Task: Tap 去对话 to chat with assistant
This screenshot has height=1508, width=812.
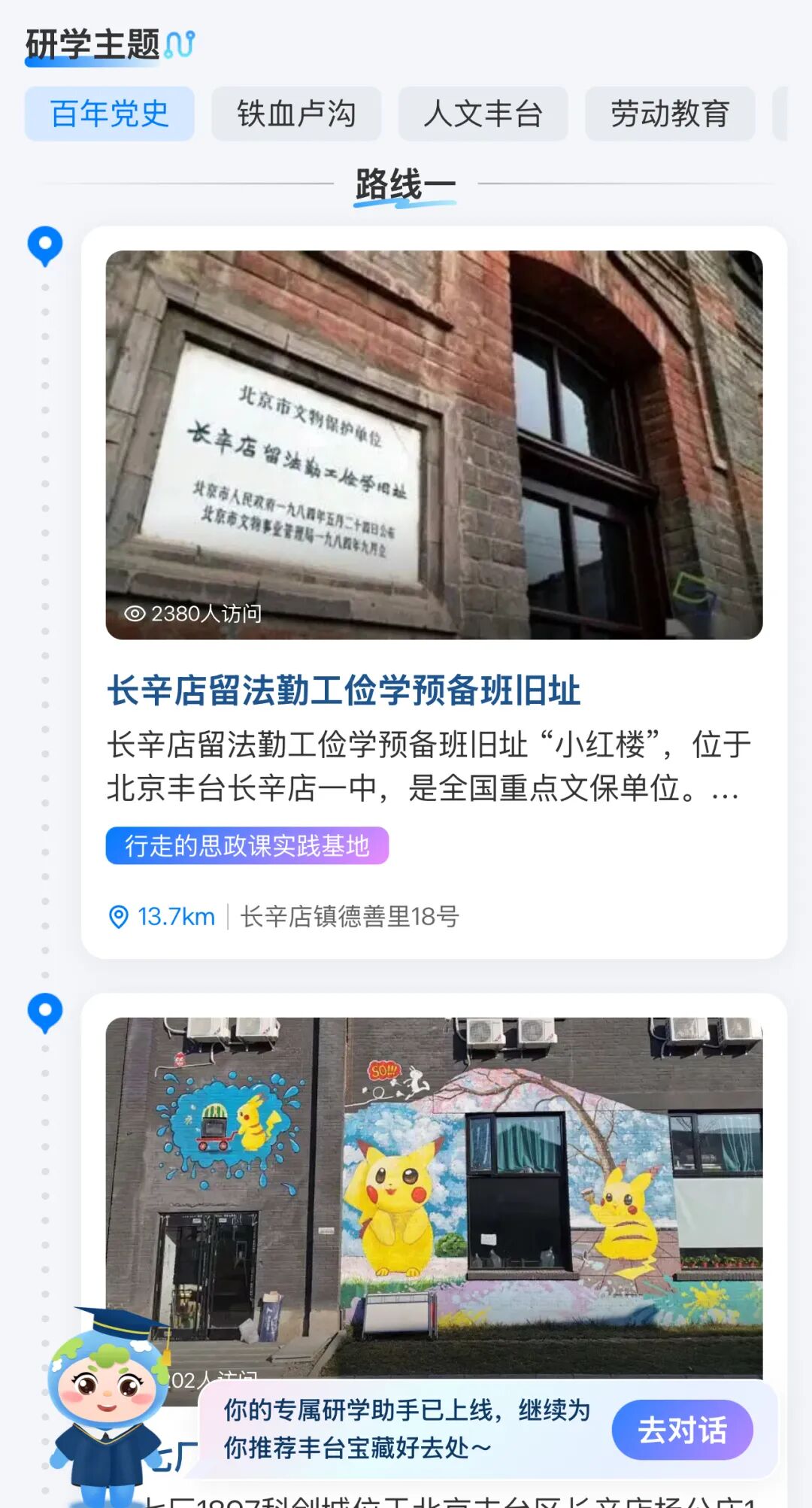Action: click(682, 1429)
